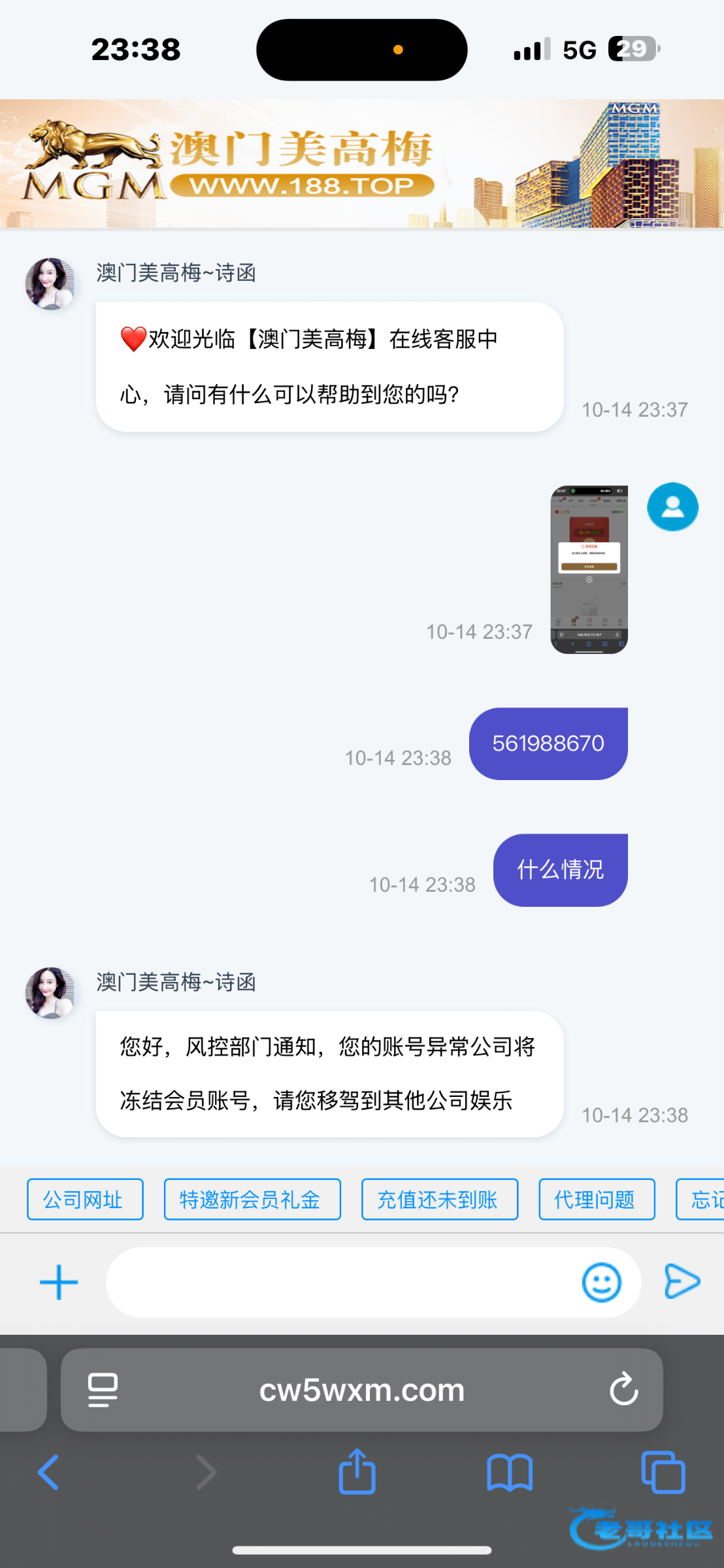Open the MGM 澳门美高梅 top banner
Image resolution: width=724 pixels, height=1568 pixels.
point(362,163)
